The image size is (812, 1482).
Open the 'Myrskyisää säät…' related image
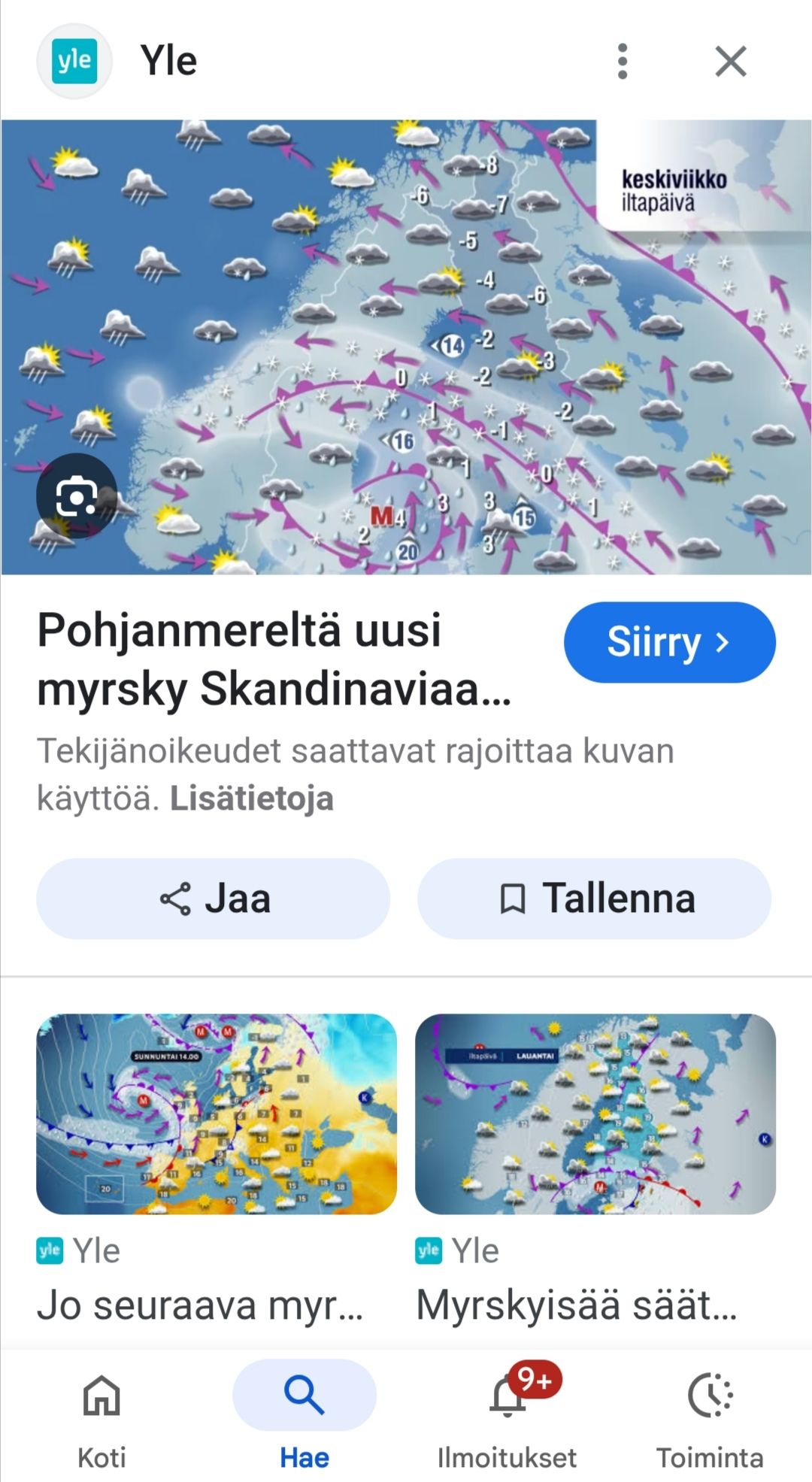(x=595, y=1114)
